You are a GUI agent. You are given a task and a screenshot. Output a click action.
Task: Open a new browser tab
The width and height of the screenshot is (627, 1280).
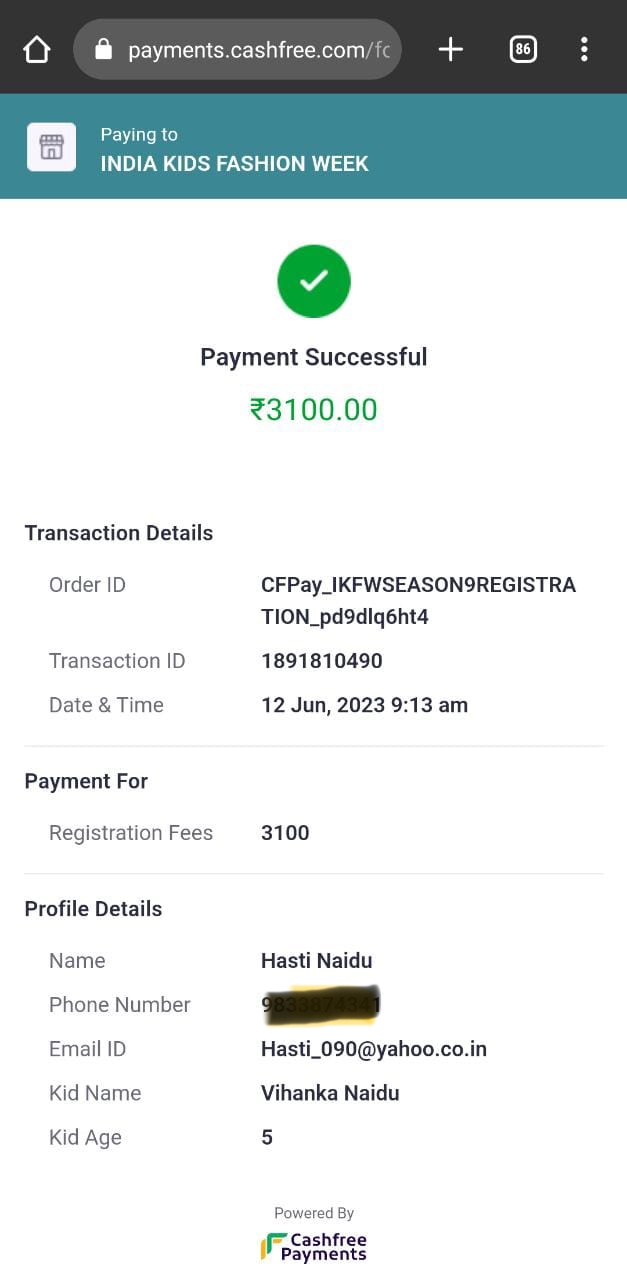pos(451,49)
